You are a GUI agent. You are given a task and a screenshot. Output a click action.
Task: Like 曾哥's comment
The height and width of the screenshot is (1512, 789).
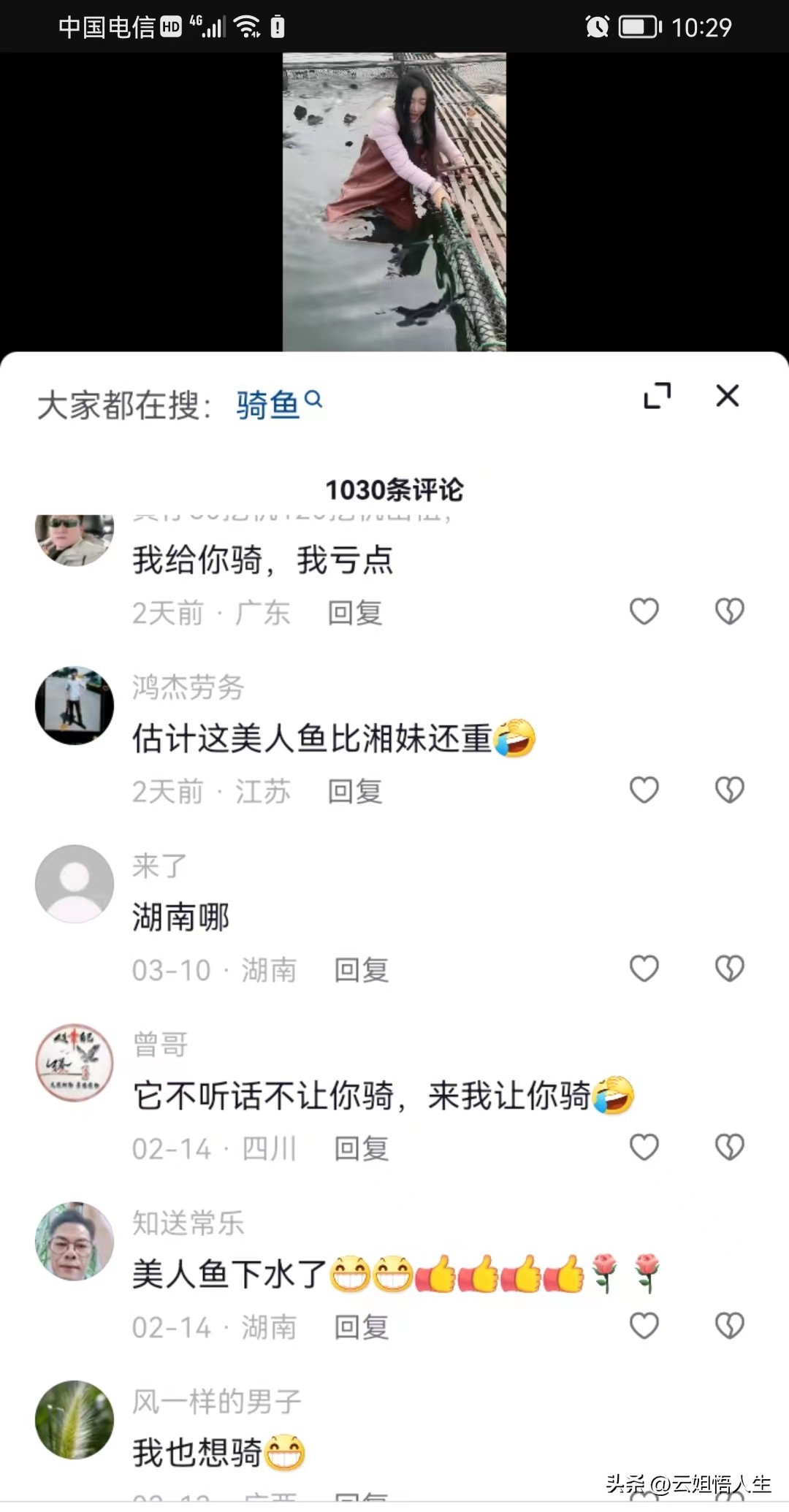[x=644, y=1148]
